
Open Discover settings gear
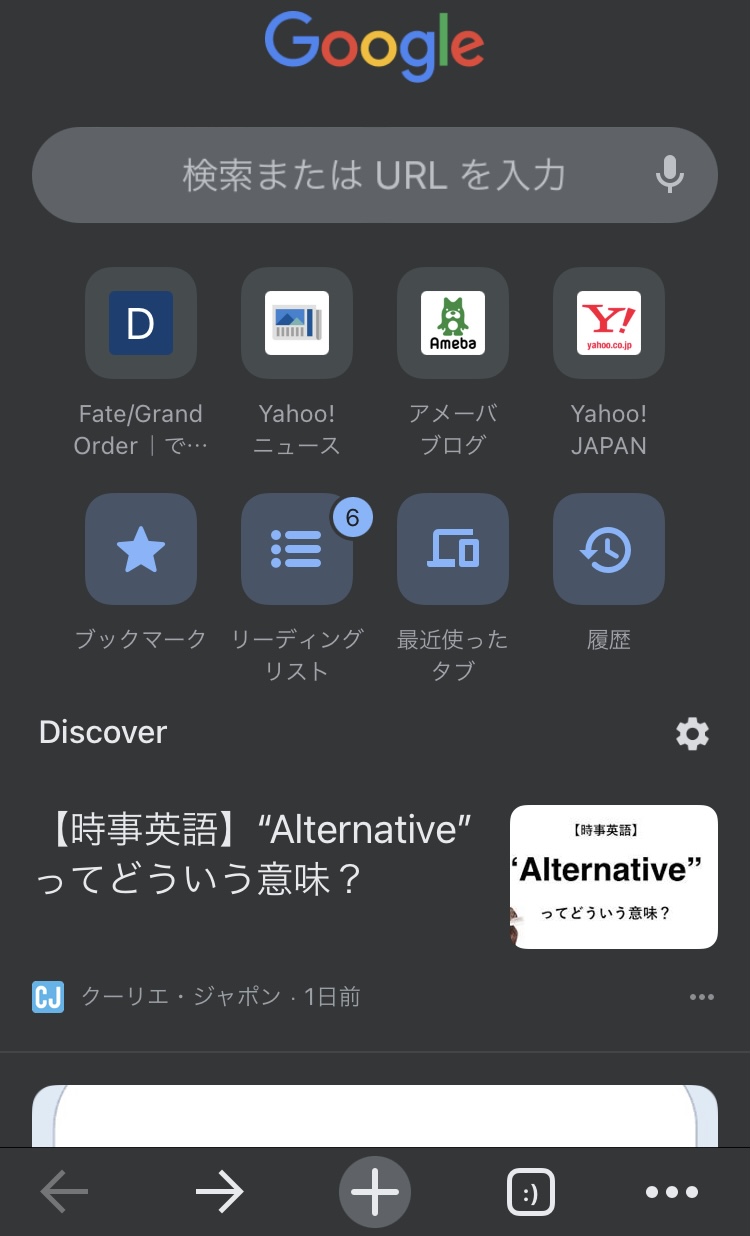pyautogui.click(x=692, y=734)
